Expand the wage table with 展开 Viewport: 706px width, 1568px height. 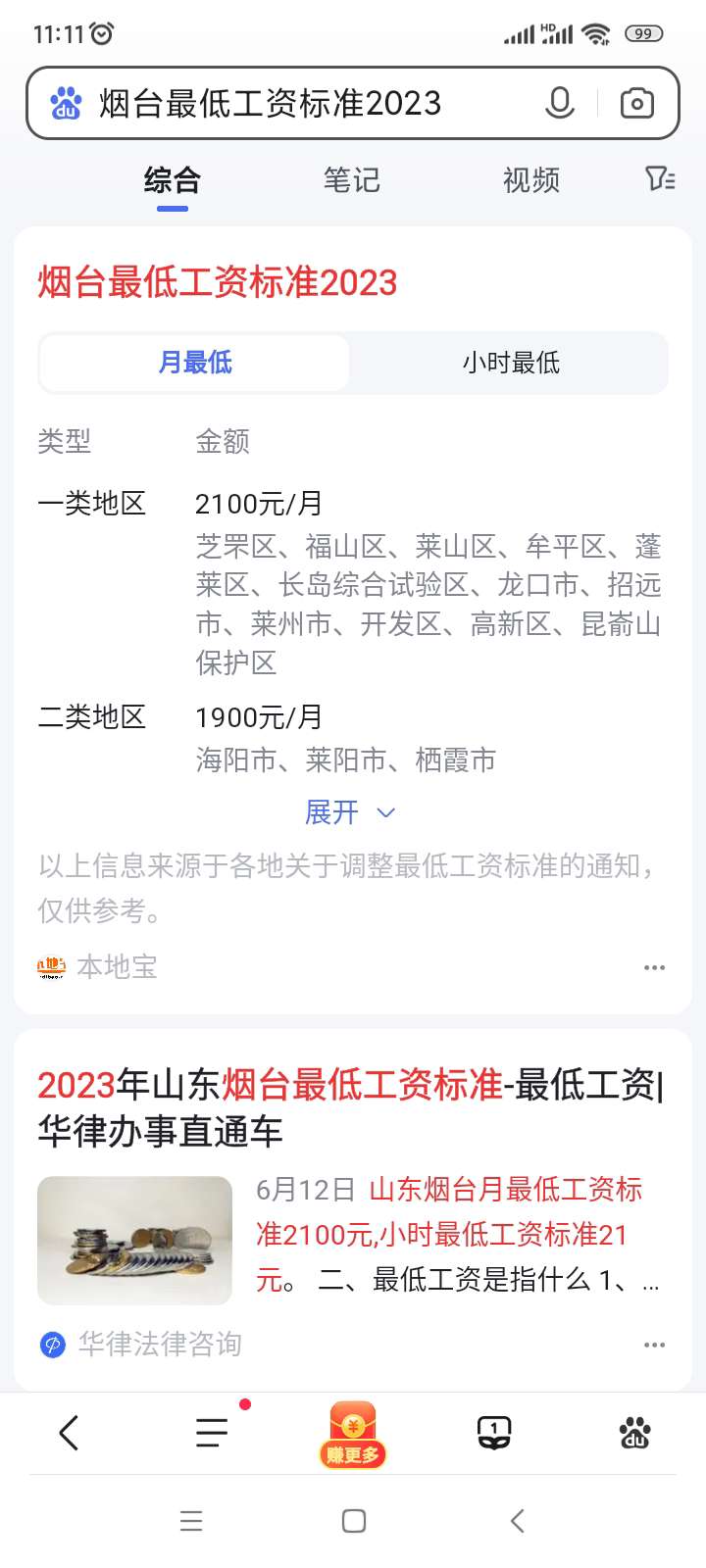point(350,812)
